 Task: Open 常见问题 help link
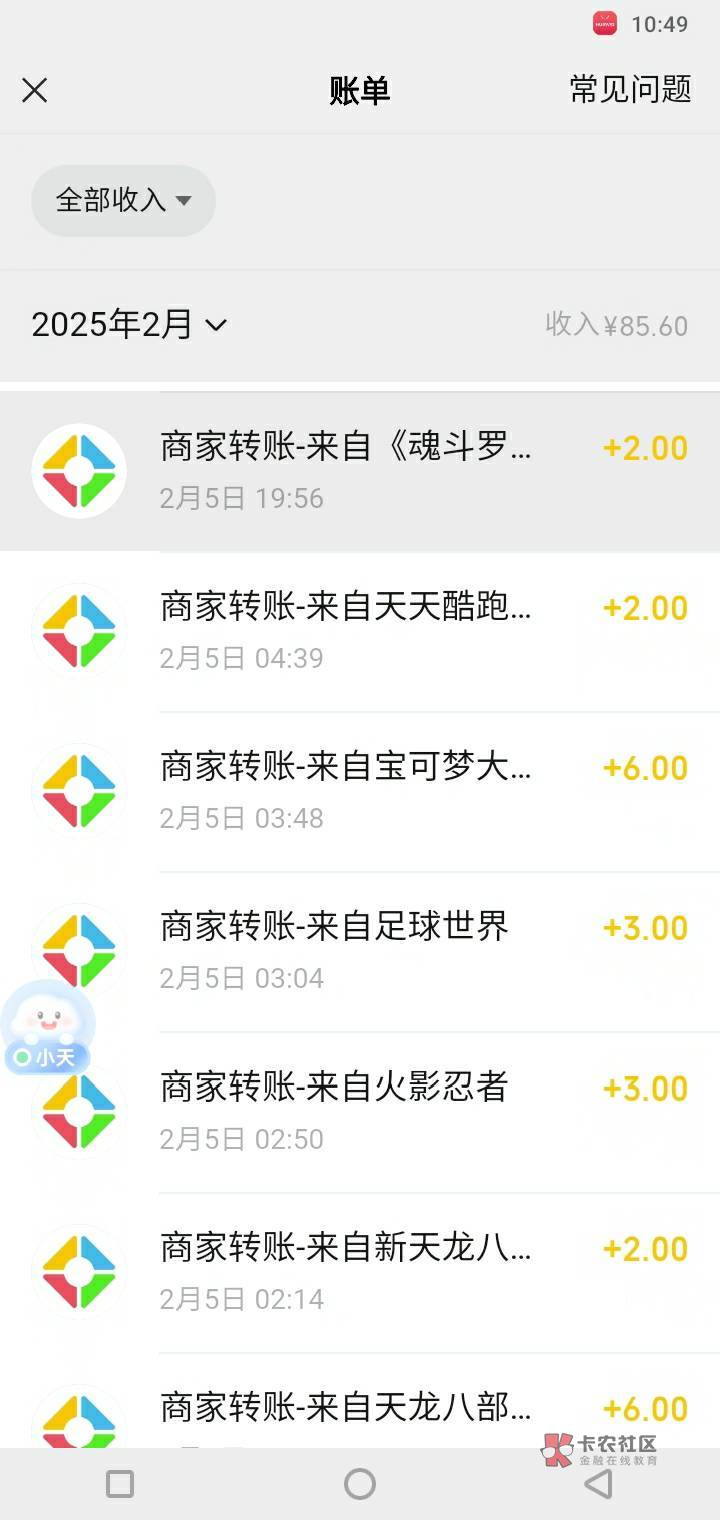[x=630, y=89]
